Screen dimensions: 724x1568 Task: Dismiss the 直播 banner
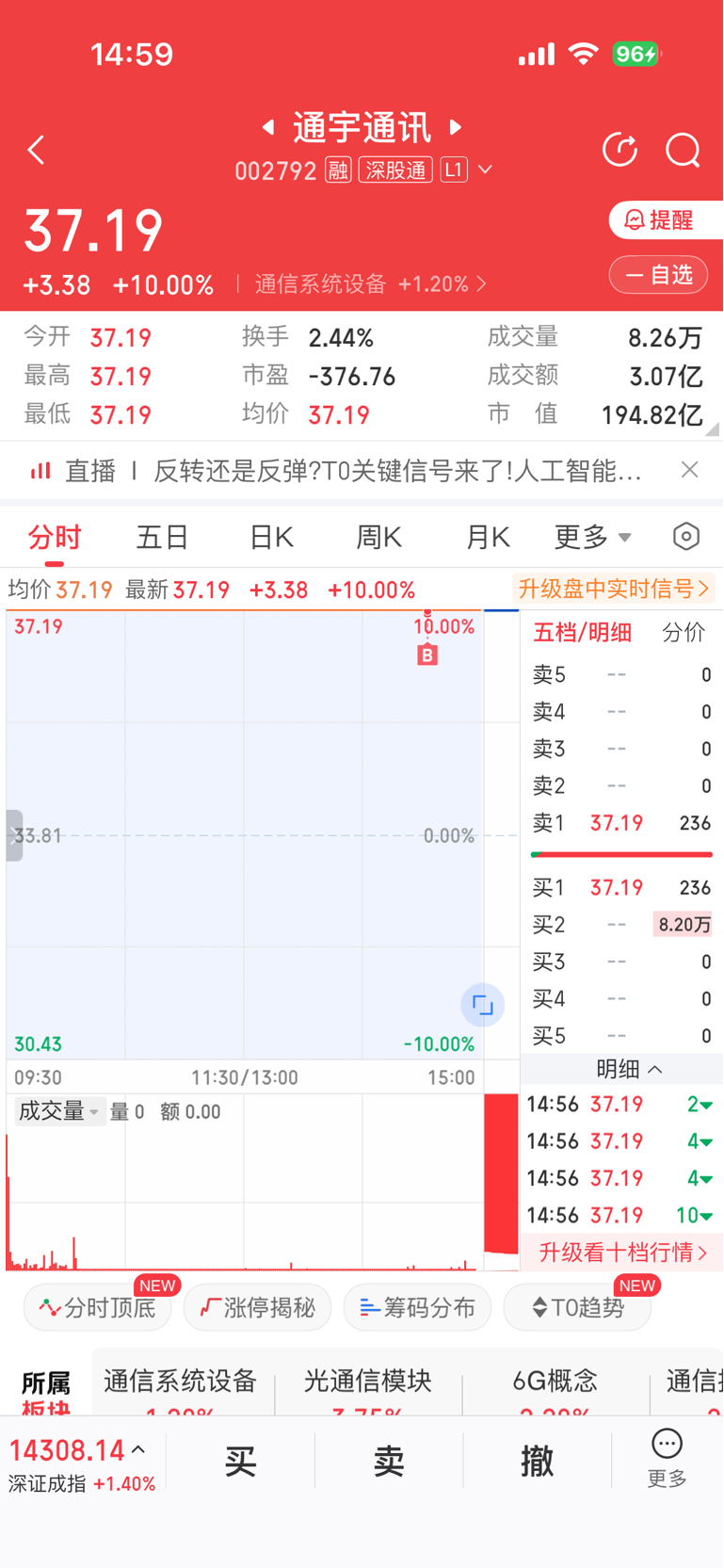pyautogui.click(x=689, y=470)
